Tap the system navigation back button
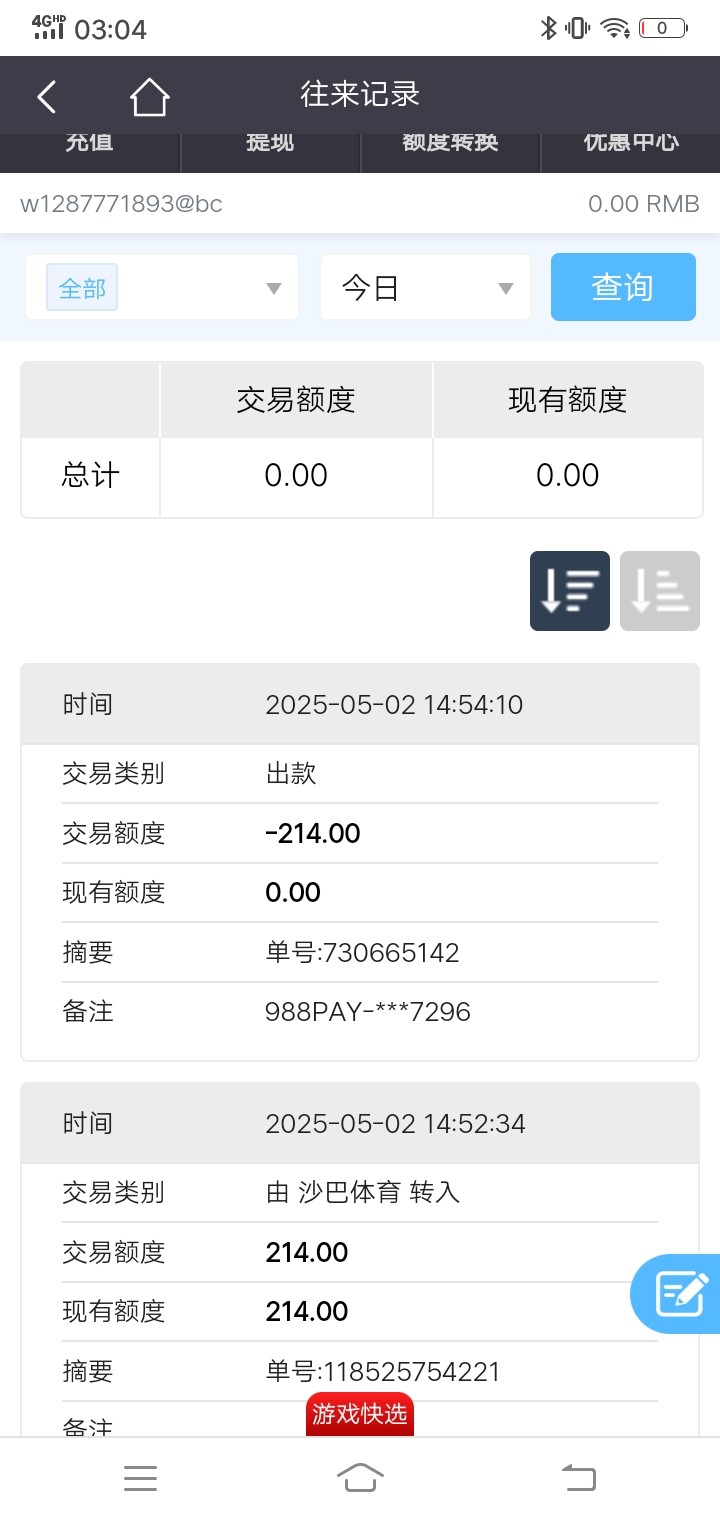The width and height of the screenshot is (720, 1520). point(578,1477)
